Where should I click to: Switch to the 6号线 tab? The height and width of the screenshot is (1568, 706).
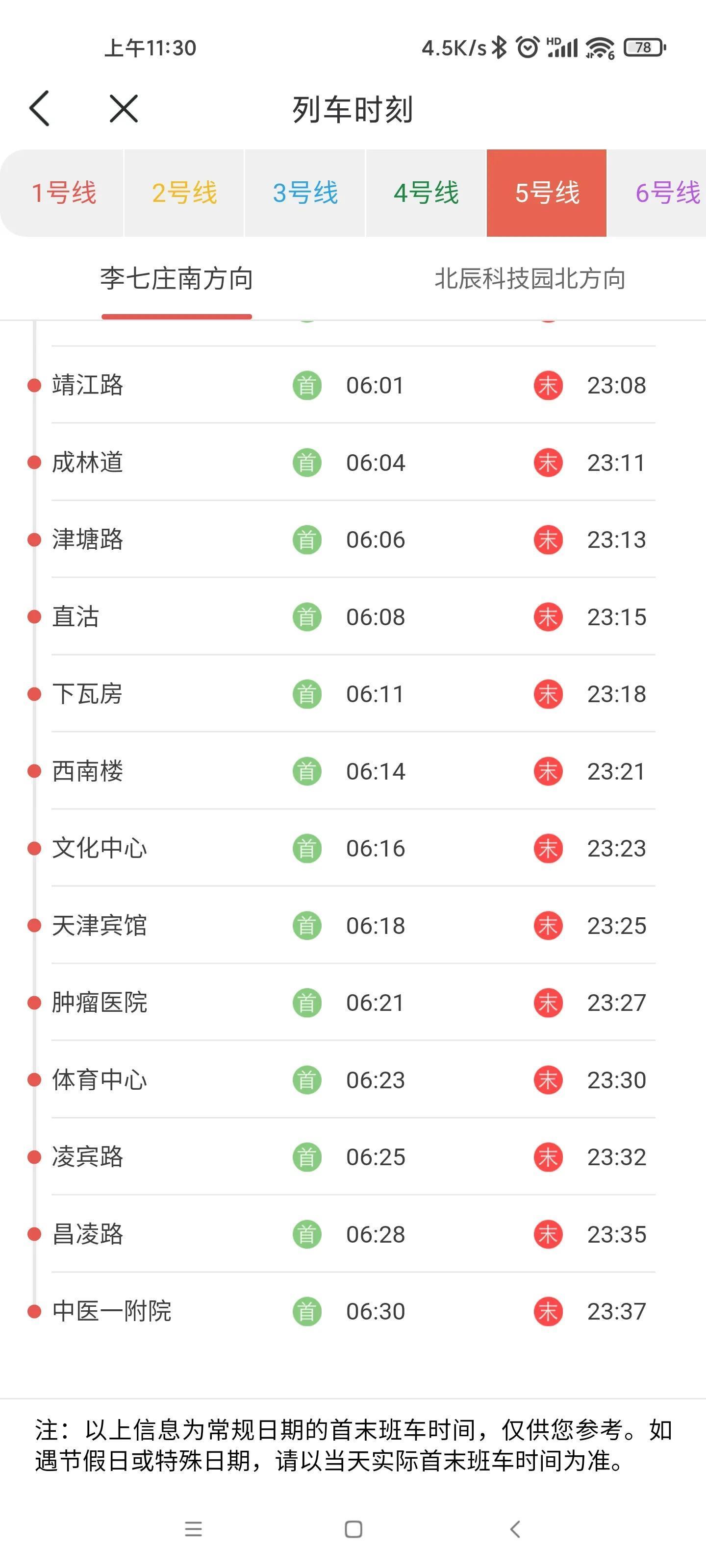(x=666, y=193)
